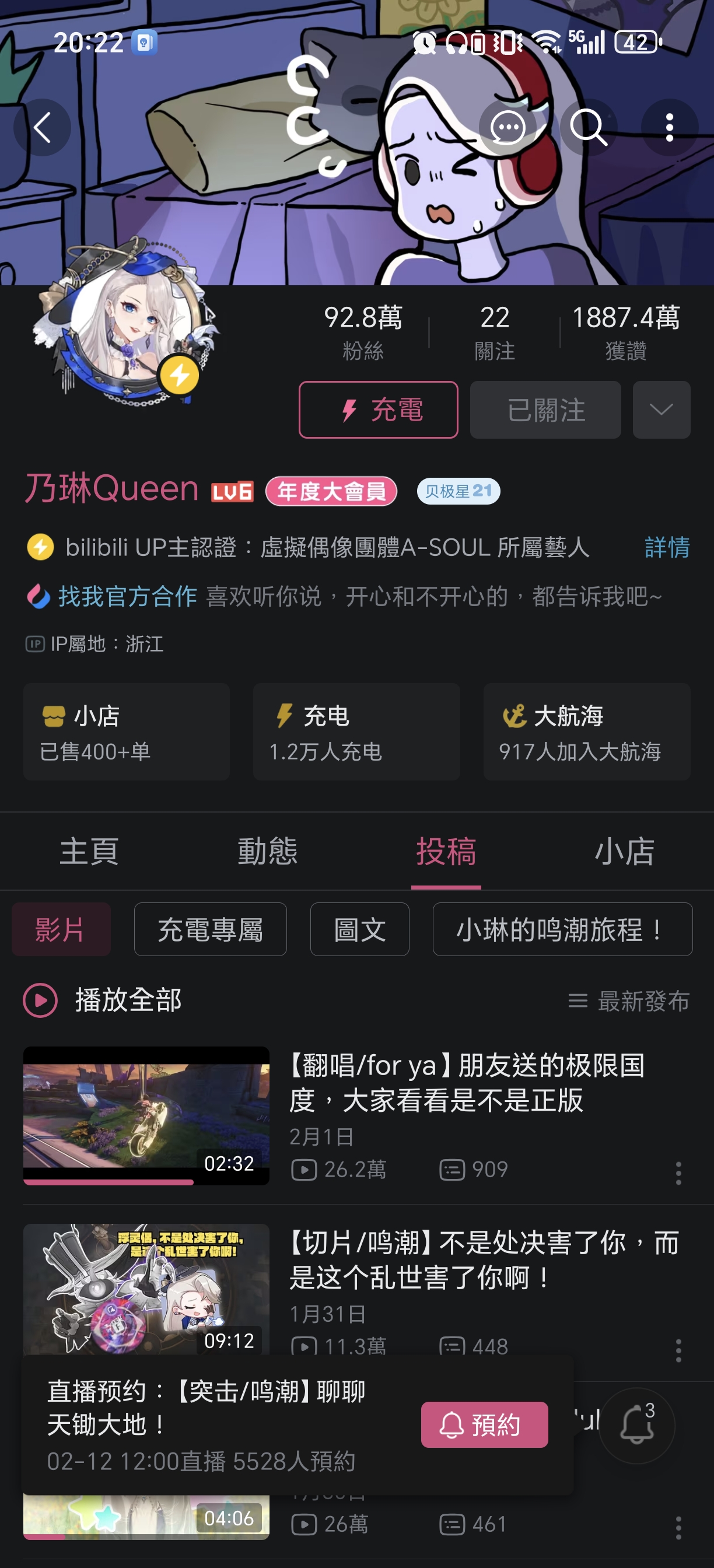Open the 翻唱/for ya video
Screen dimensions: 714x1568
tap(466, 1082)
